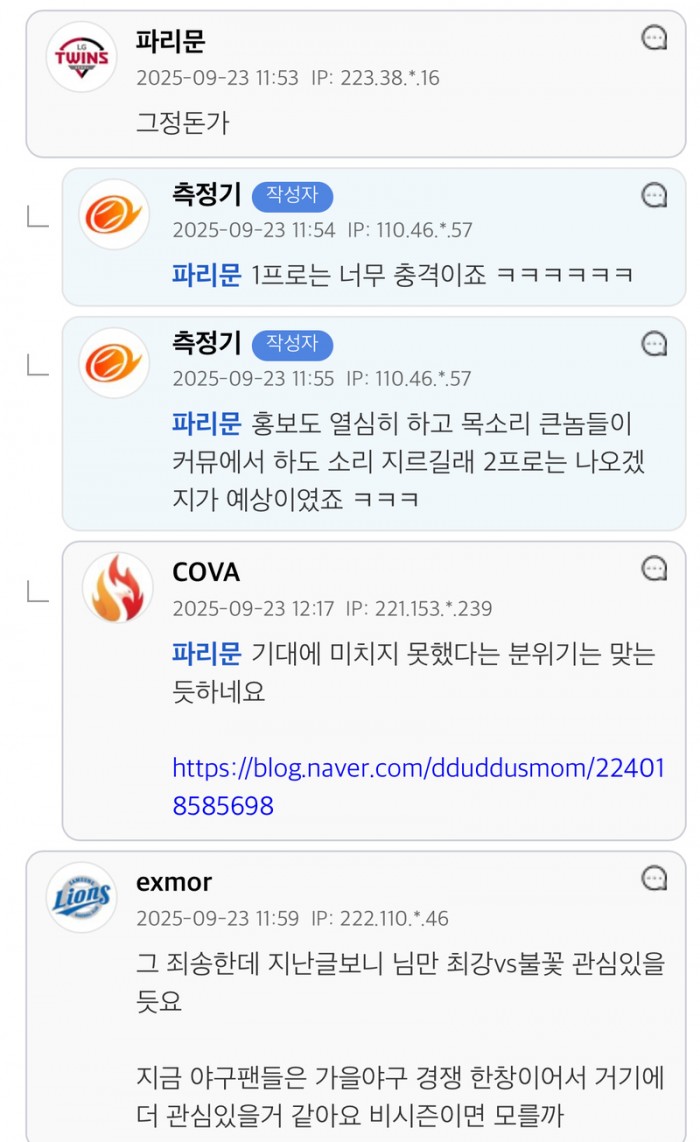Tap 파리문 mention in the 1프로 reply
This screenshot has width=700, height=1142.
click(207, 275)
